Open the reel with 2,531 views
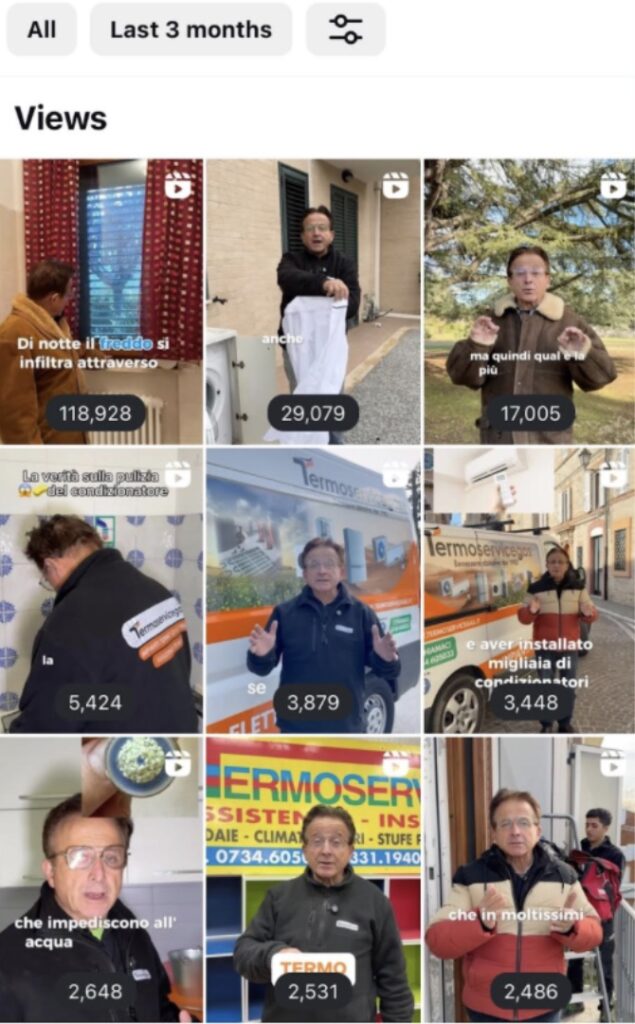This screenshot has width=635, height=1024. [314, 880]
